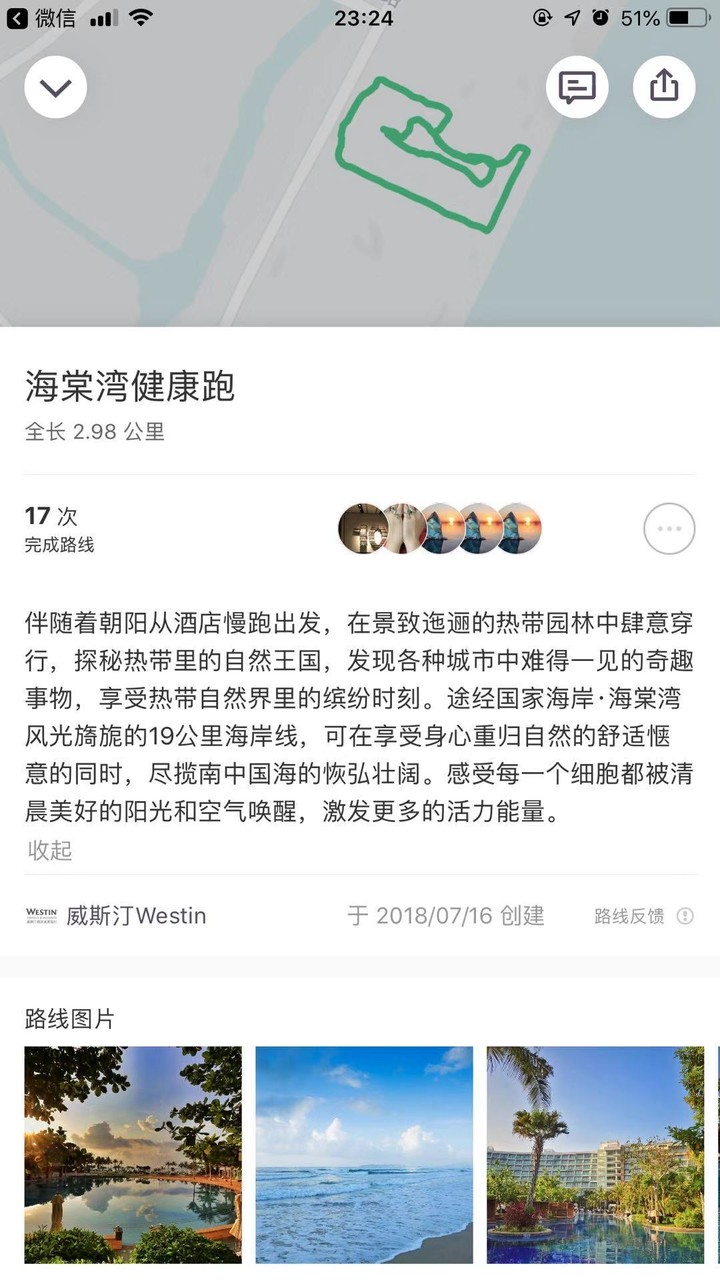Collapse the route page with the down chevron
Image resolution: width=720 pixels, height=1280 pixels.
tap(55, 88)
